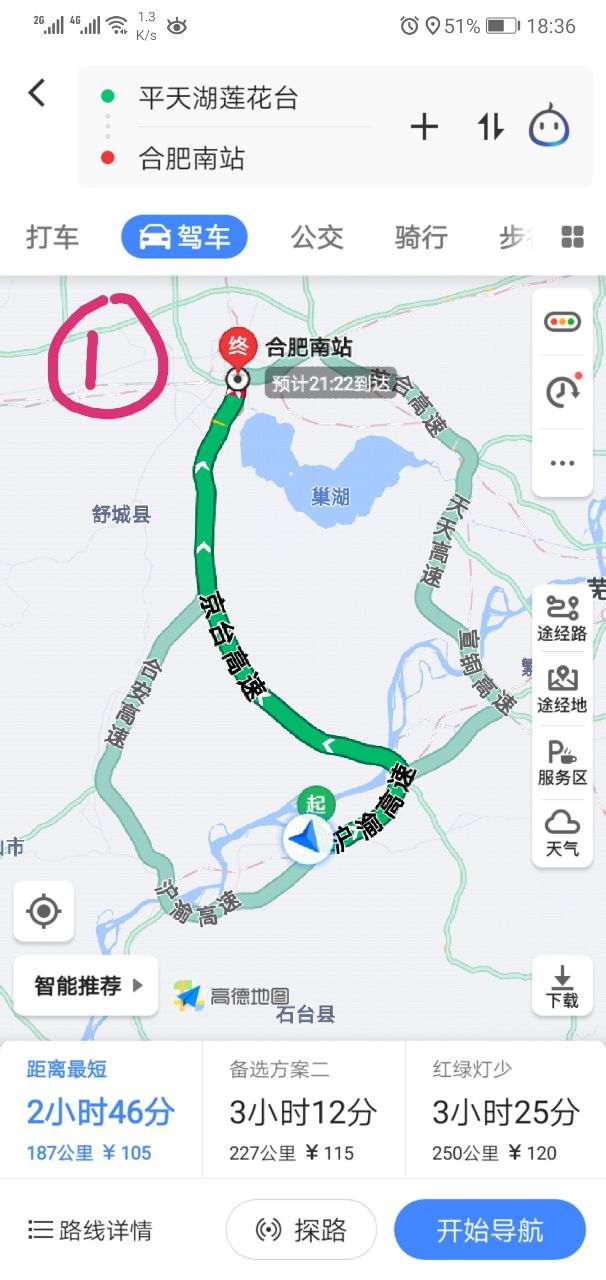The width and height of the screenshot is (606, 1280).
Task: Switch to the 骑行 tab
Action: pyautogui.click(x=421, y=238)
